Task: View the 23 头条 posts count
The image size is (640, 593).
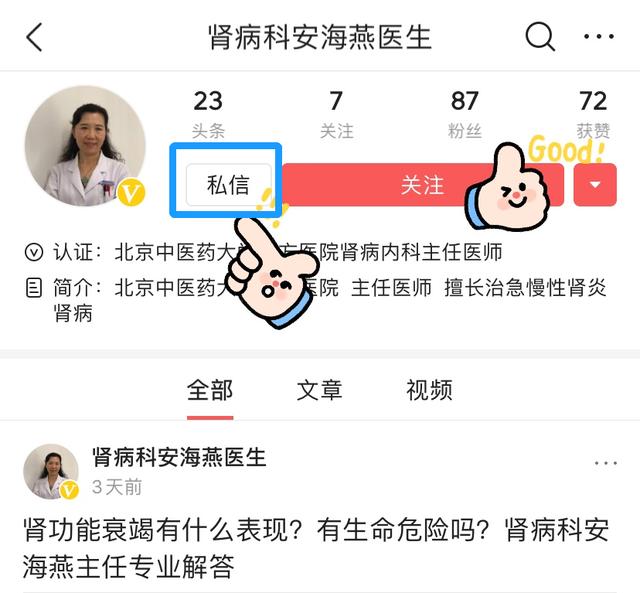Action: coord(208,113)
